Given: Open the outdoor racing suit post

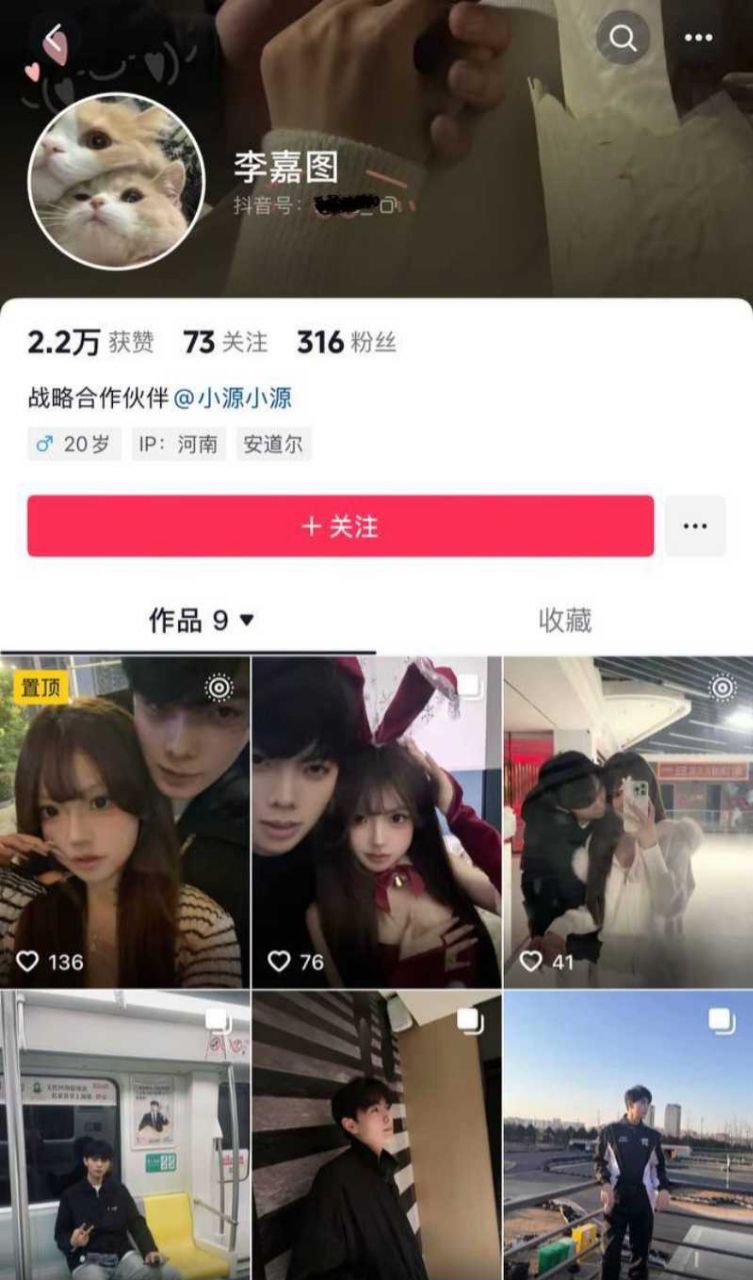Looking at the screenshot, I should pyautogui.click(x=628, y=1136).
